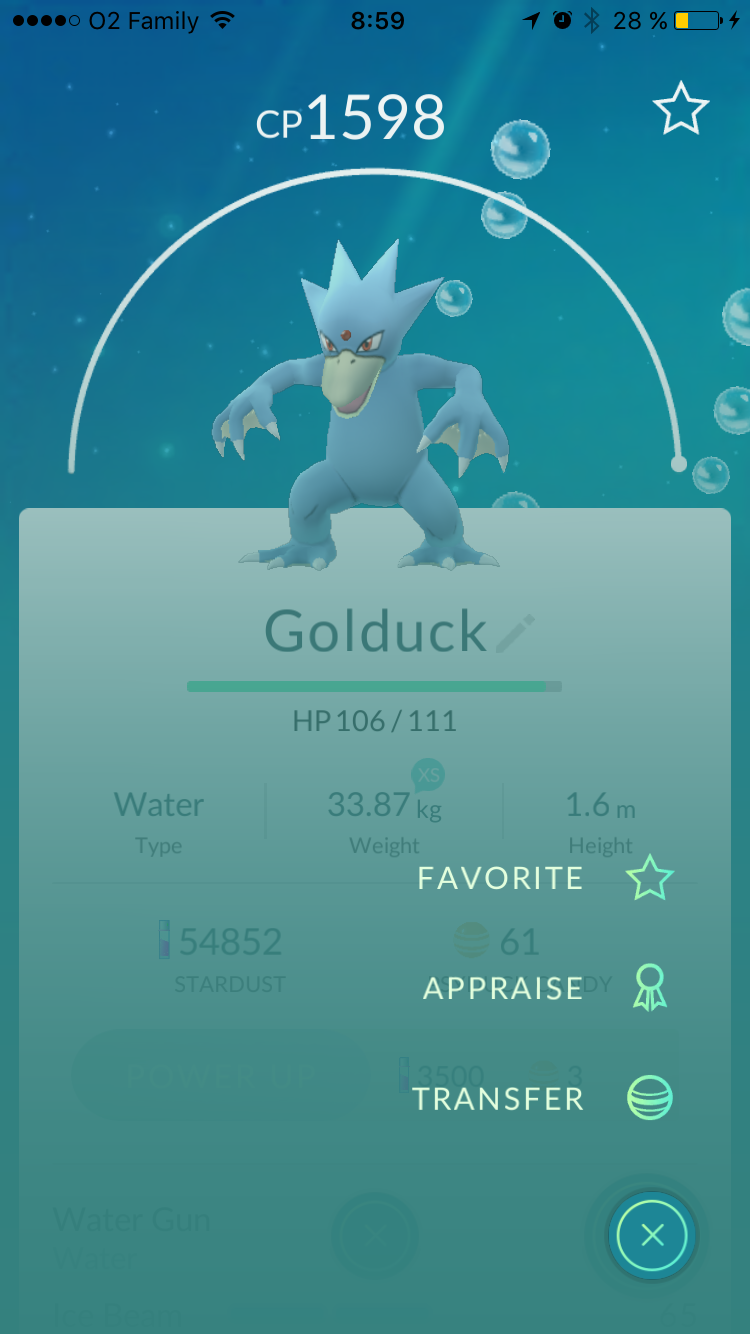Choose TRANSFER from the action menu
Viewport: 750px width, 1334px height.
click(497, 1097)
